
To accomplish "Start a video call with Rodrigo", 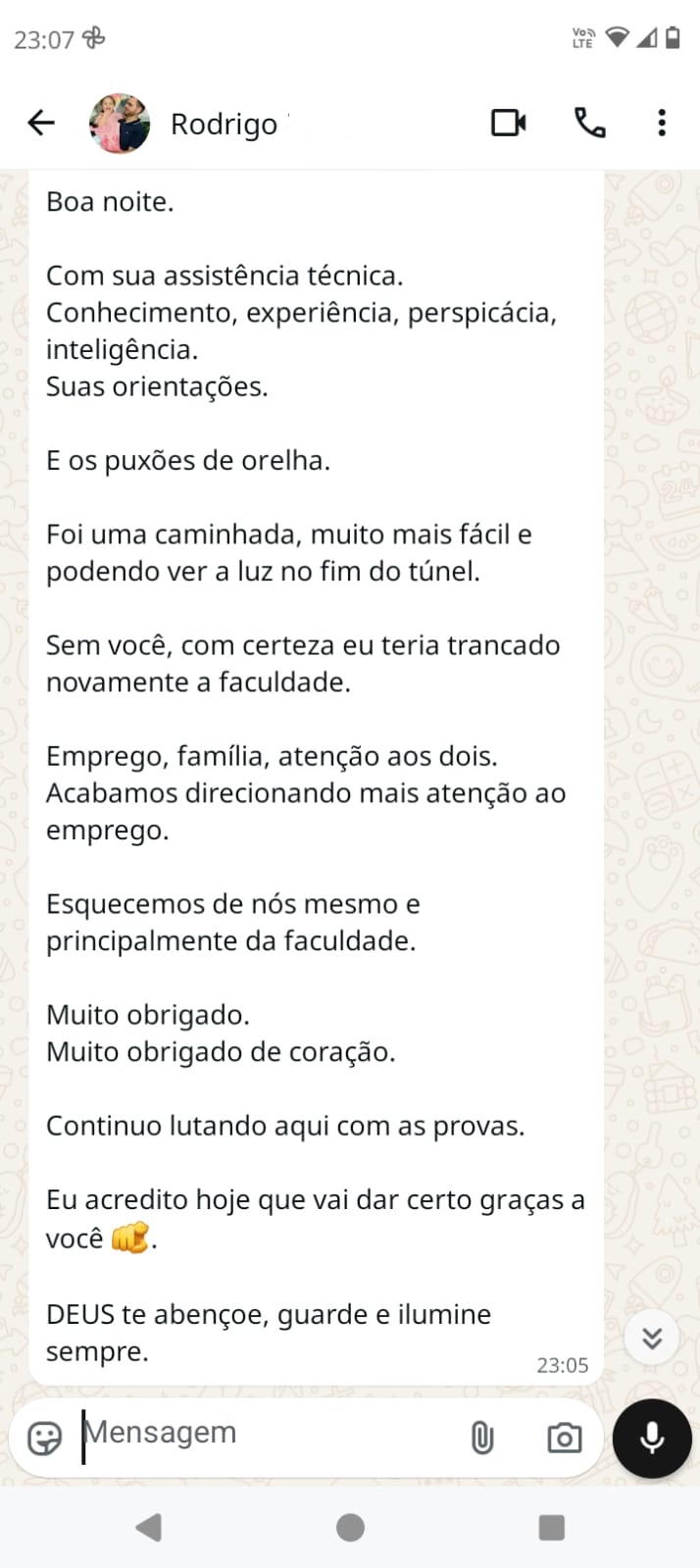I will coord(508,123).
